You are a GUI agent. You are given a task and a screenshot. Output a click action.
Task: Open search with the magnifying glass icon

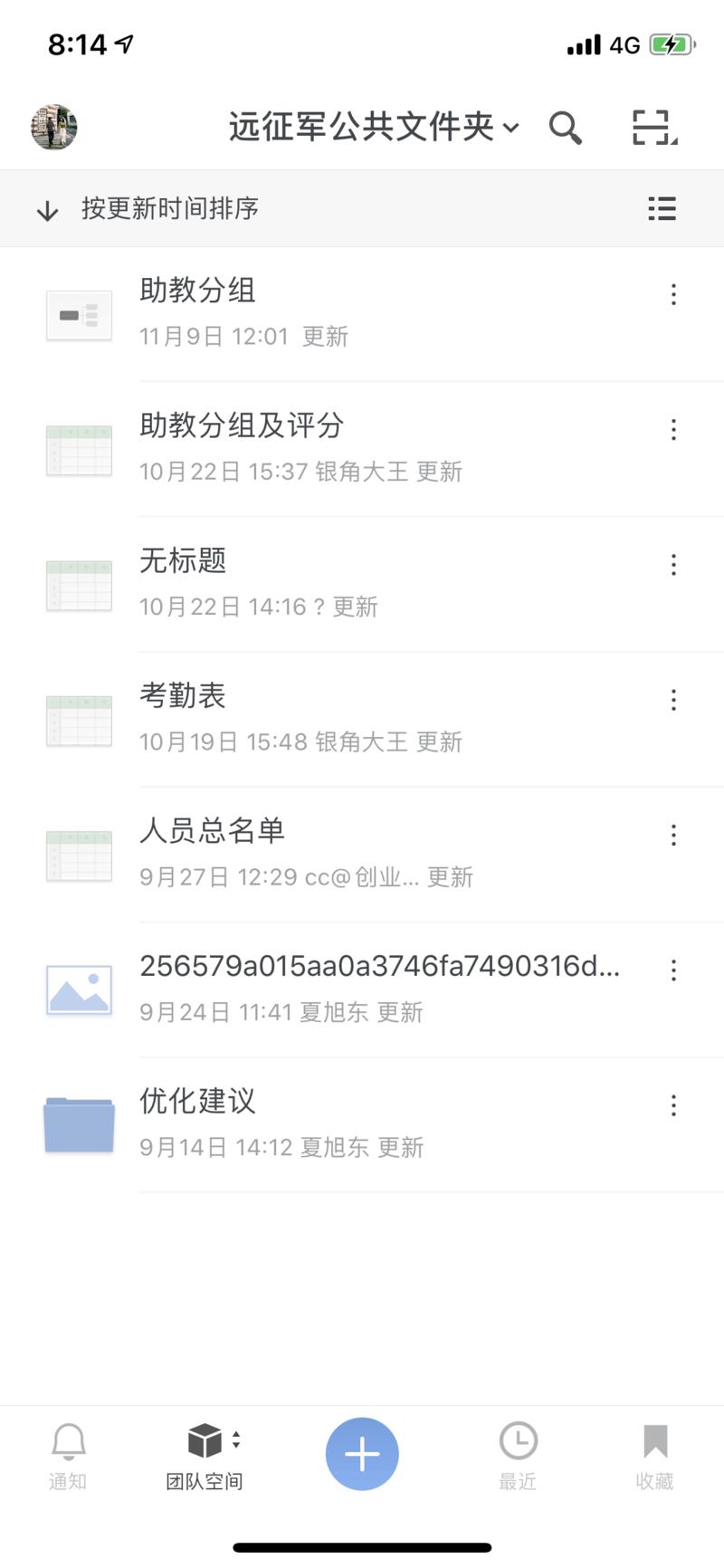click(x=566, y=127)
